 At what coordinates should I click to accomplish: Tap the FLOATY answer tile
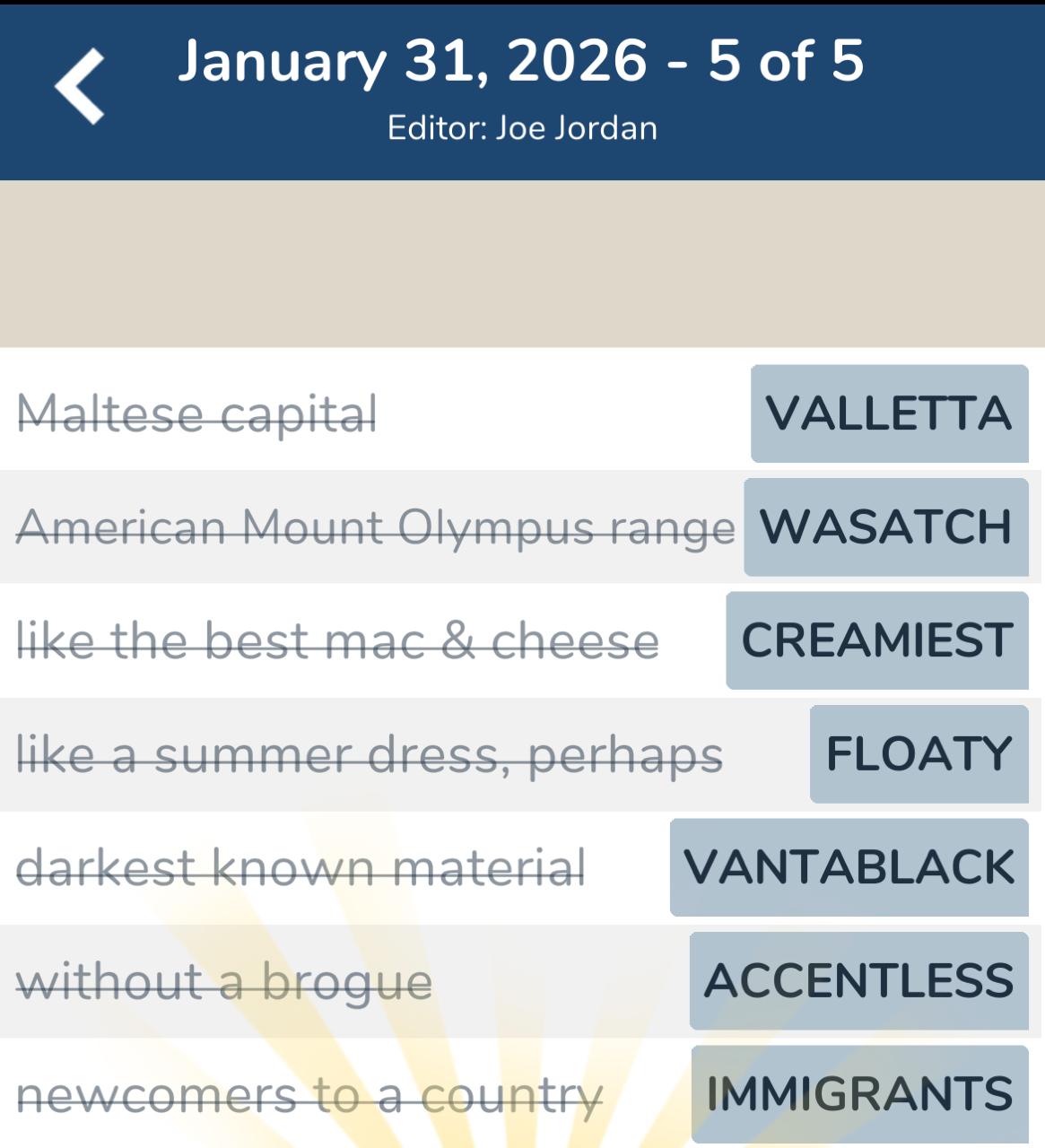tap(918, 753)
